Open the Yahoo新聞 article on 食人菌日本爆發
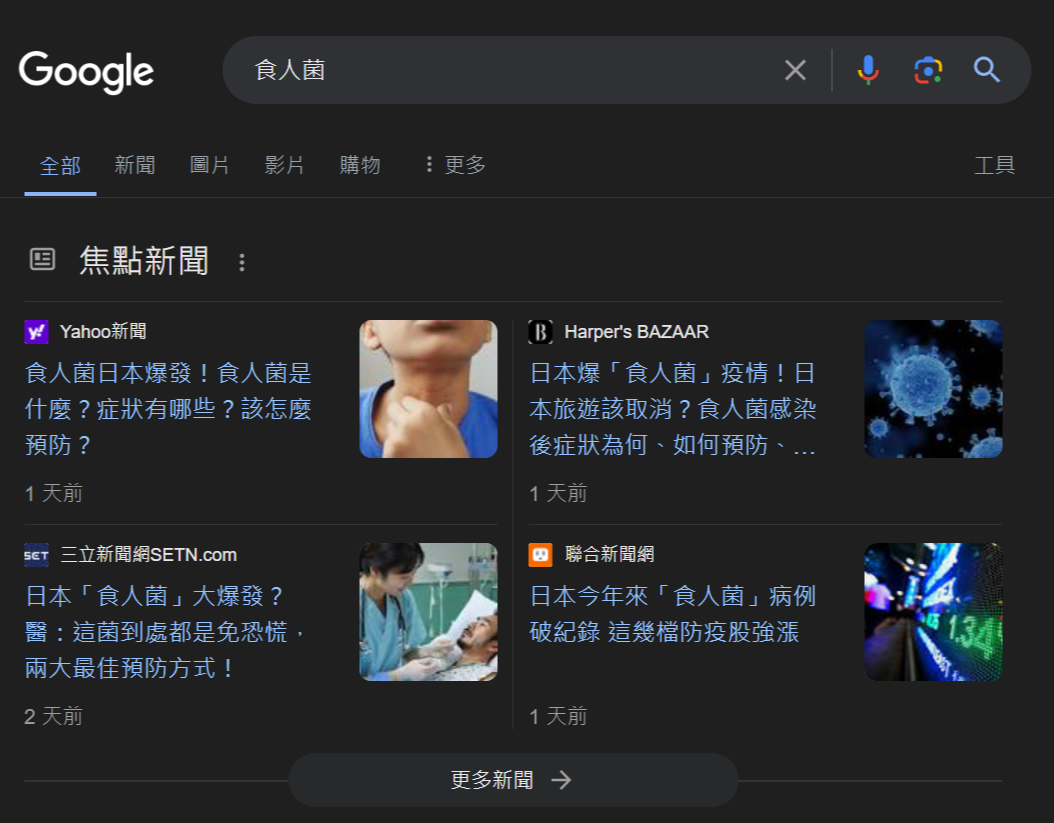Viewport: 1054px width, 823px height. coord(168,409)
